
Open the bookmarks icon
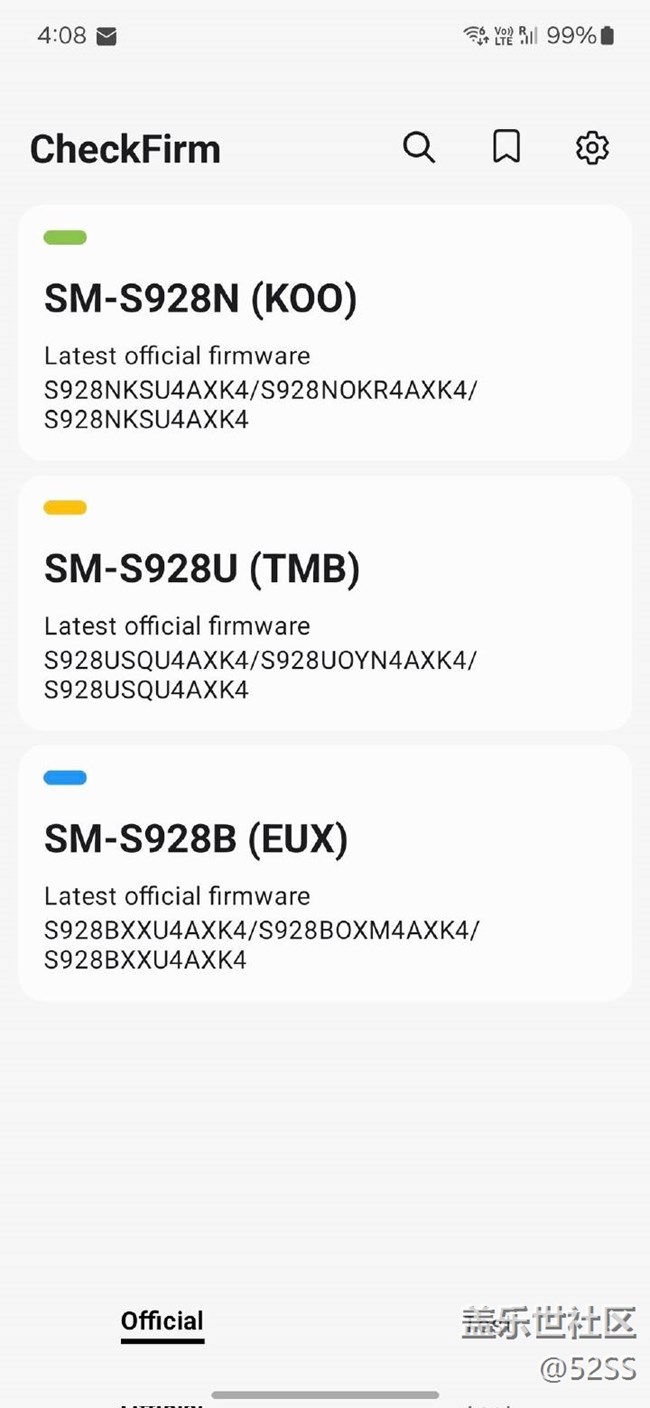(506, 148)
